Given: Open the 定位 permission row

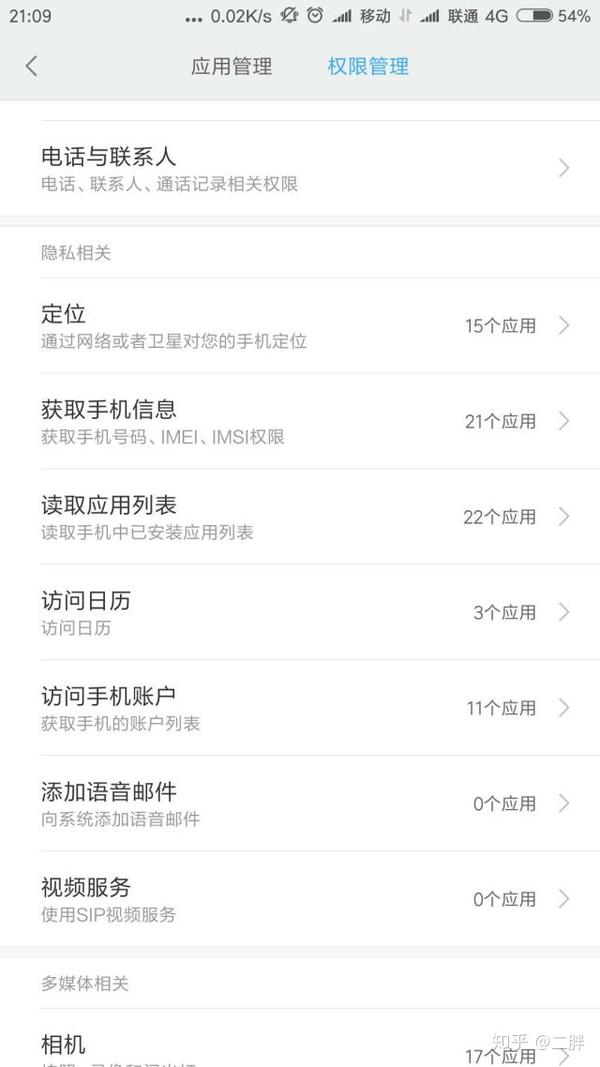Looking at the screenshot, I should tap(300, 325).
